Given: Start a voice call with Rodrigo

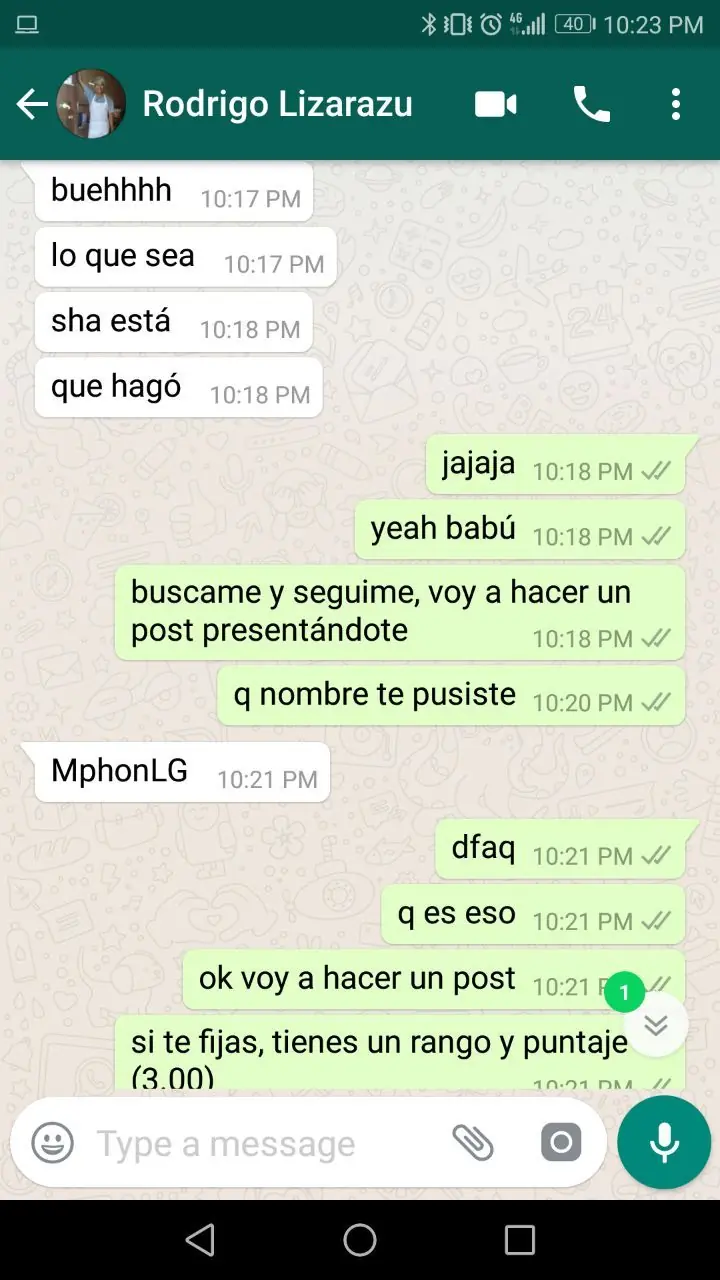Looking at the screenshot, I should coord(591,104).
